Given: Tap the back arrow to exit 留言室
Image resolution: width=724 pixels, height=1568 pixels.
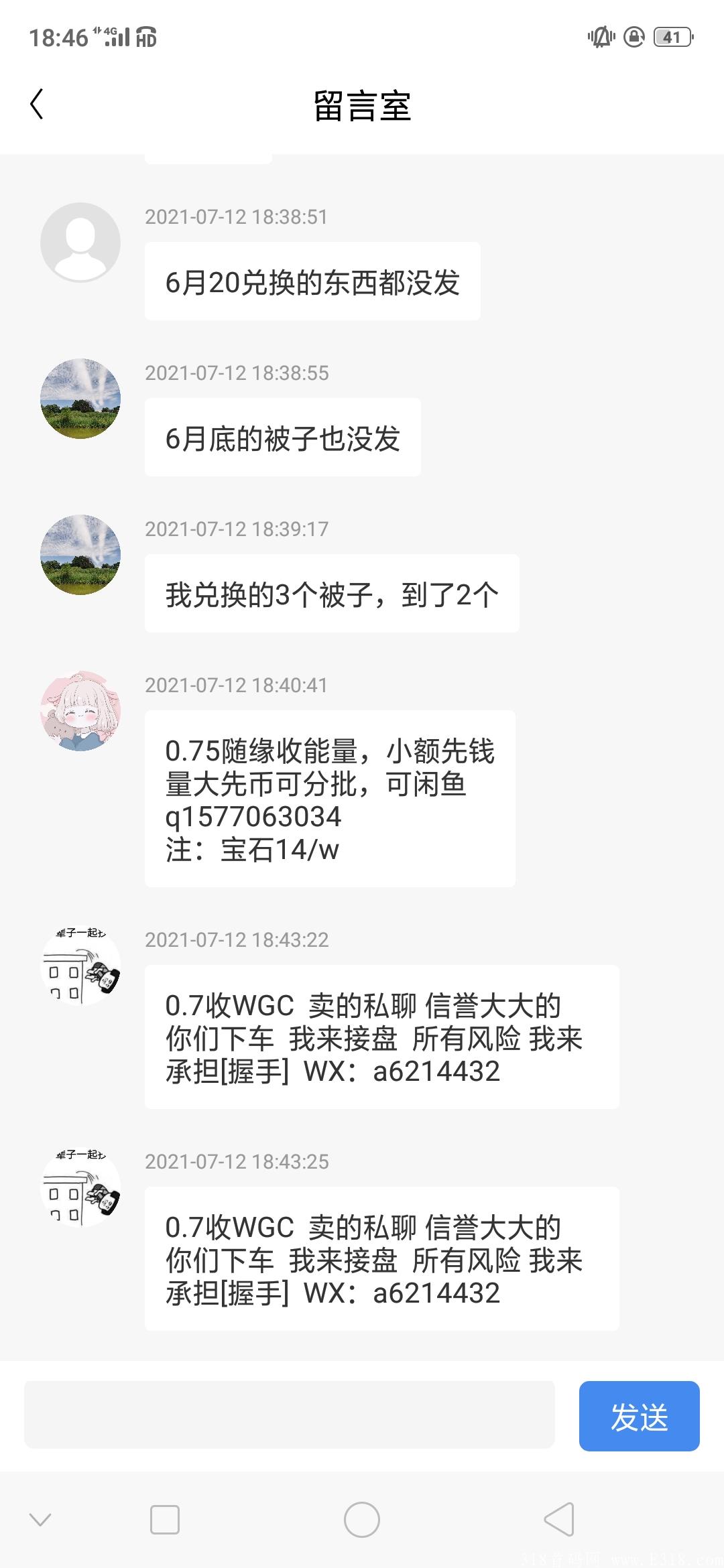Looking at the screenshot, I should pos(38,104).
